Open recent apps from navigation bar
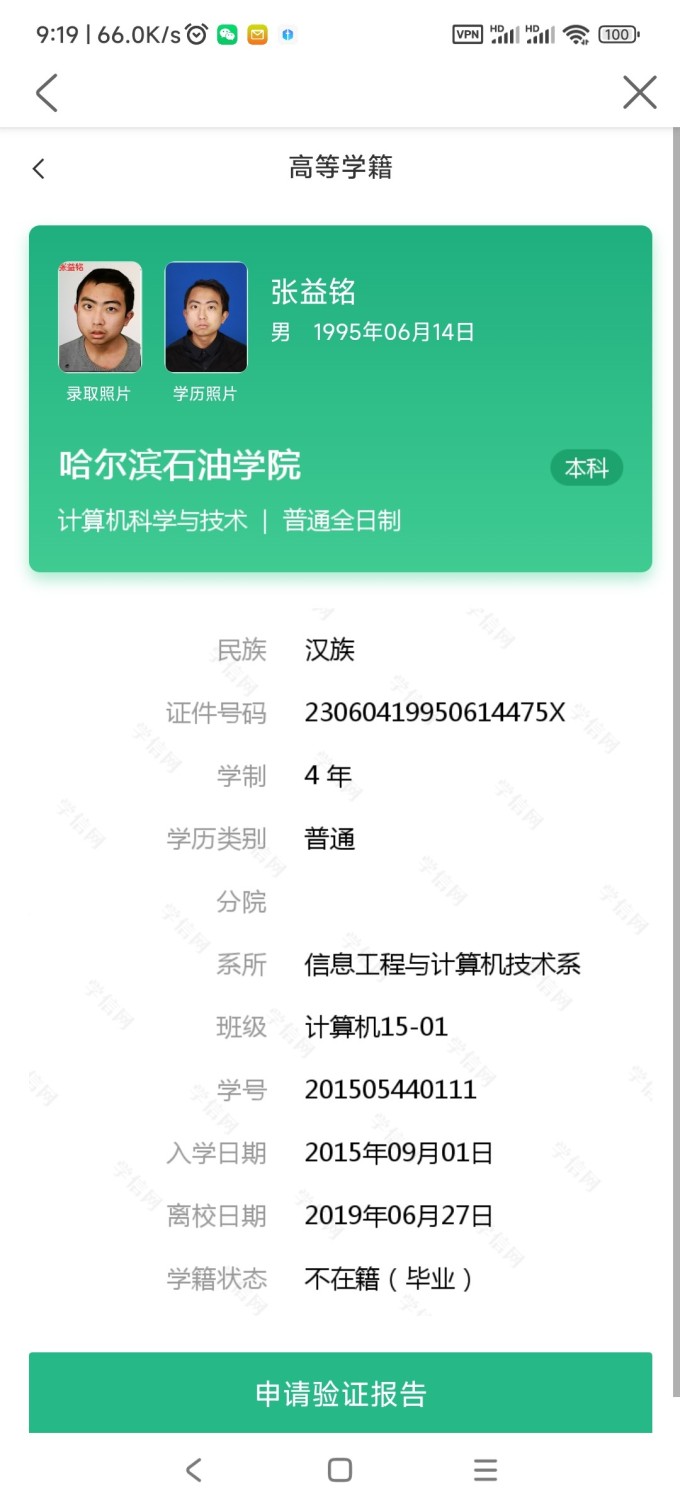This screenshot has height=1511, width=680. (485, 1469)
